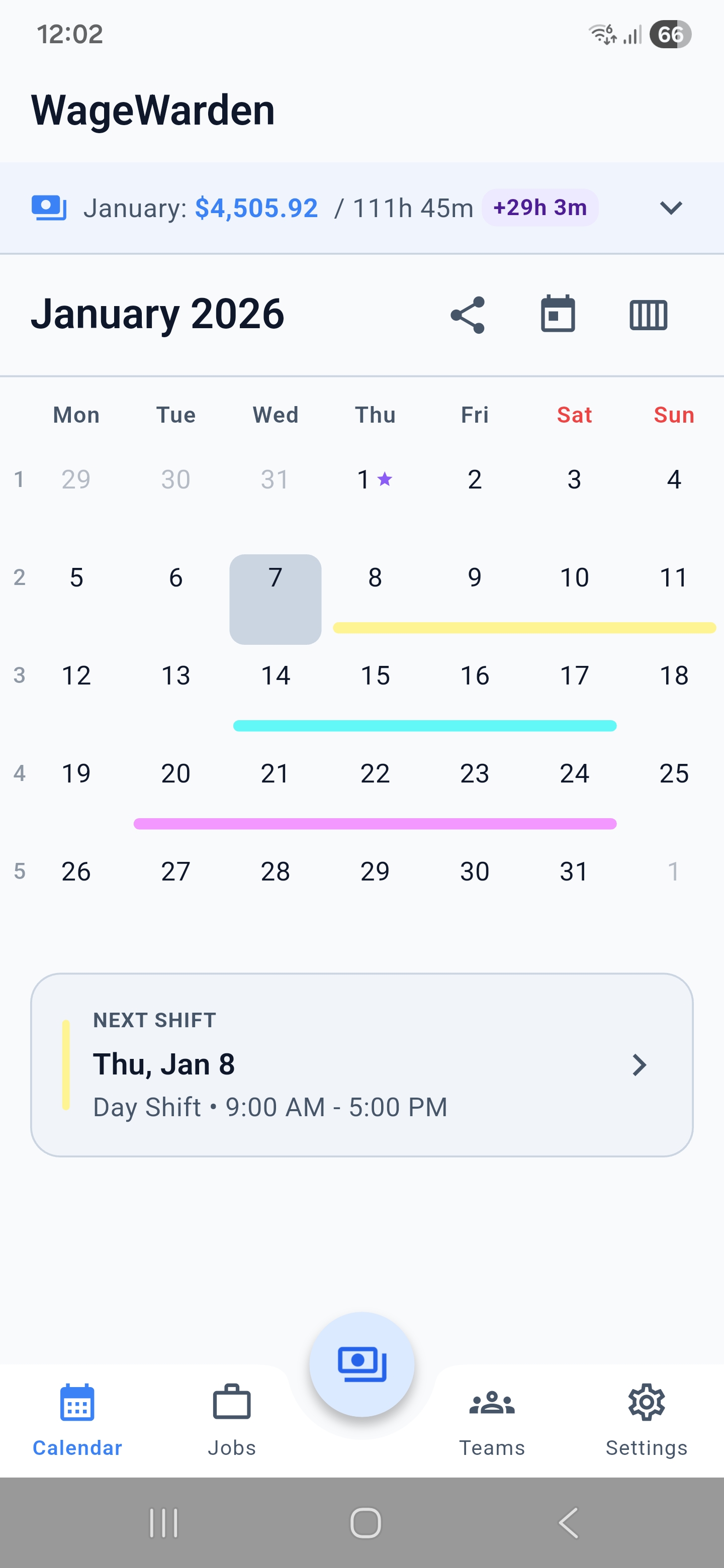Viewport: 724px width, 1568px height.
Task: Switch to week view using the columns icon
Action: tap(648, 314)
